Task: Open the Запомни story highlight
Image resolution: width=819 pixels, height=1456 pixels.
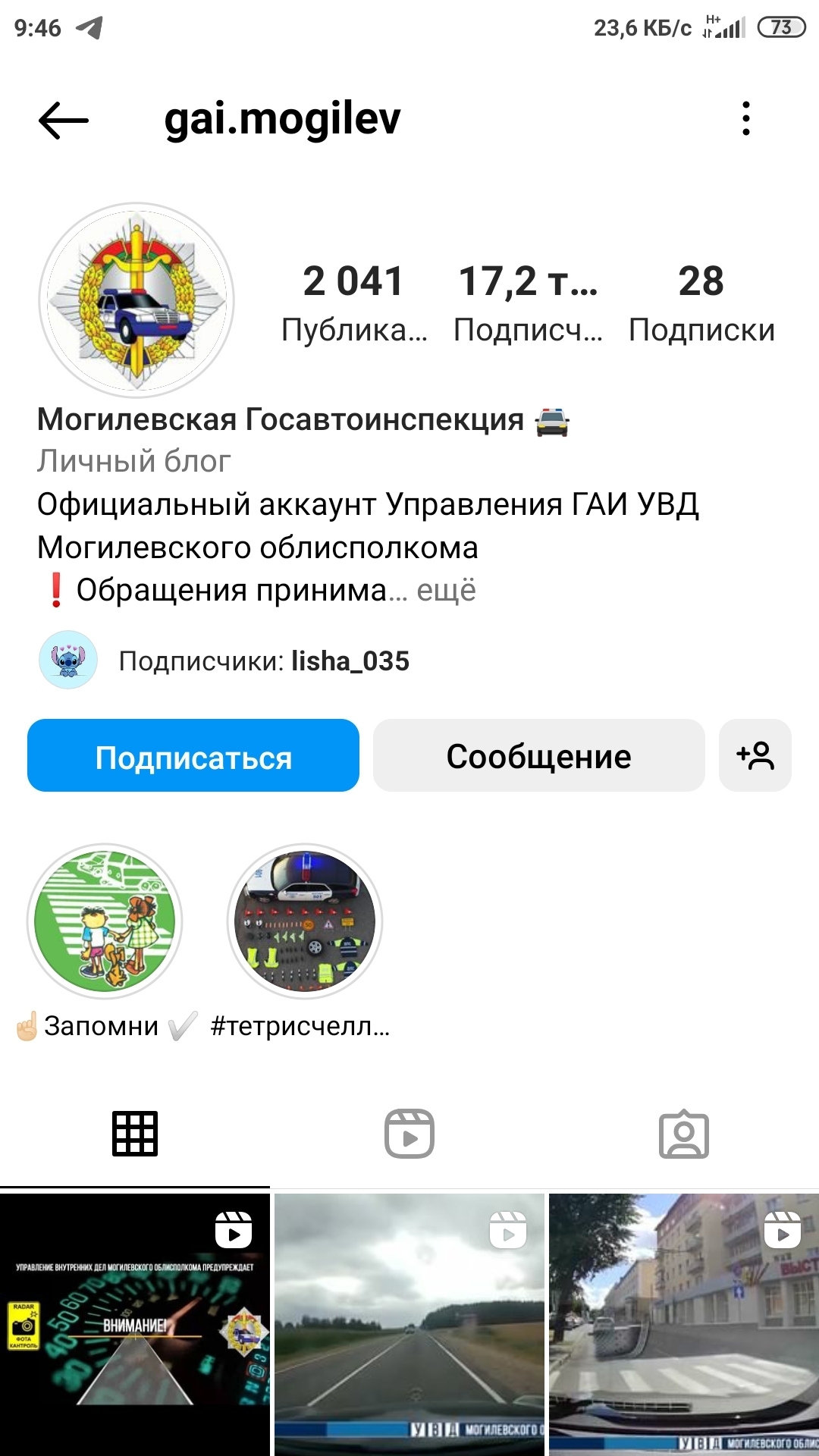Action: point(105,921)
